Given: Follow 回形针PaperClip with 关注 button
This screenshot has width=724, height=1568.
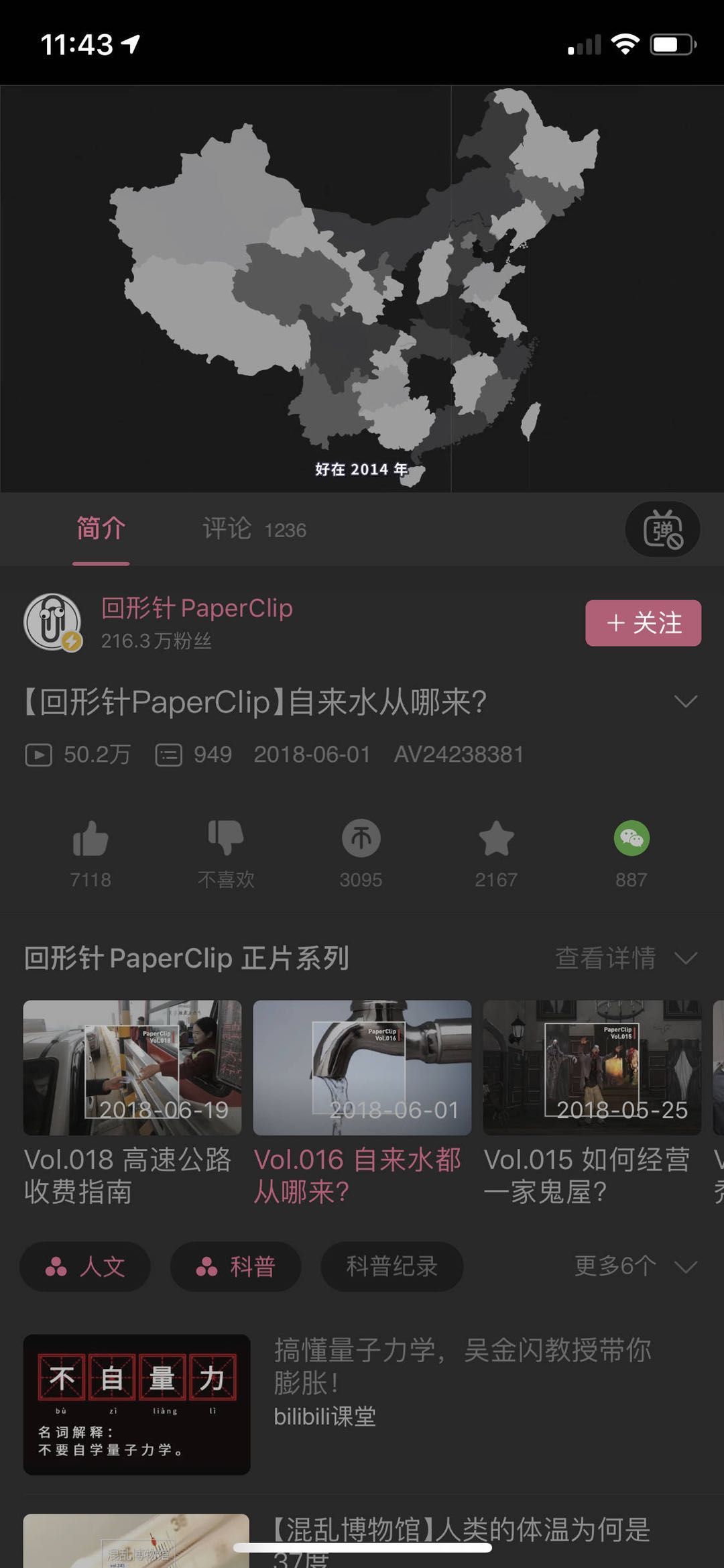Looking at the screenshot, I should coord(643,623).
